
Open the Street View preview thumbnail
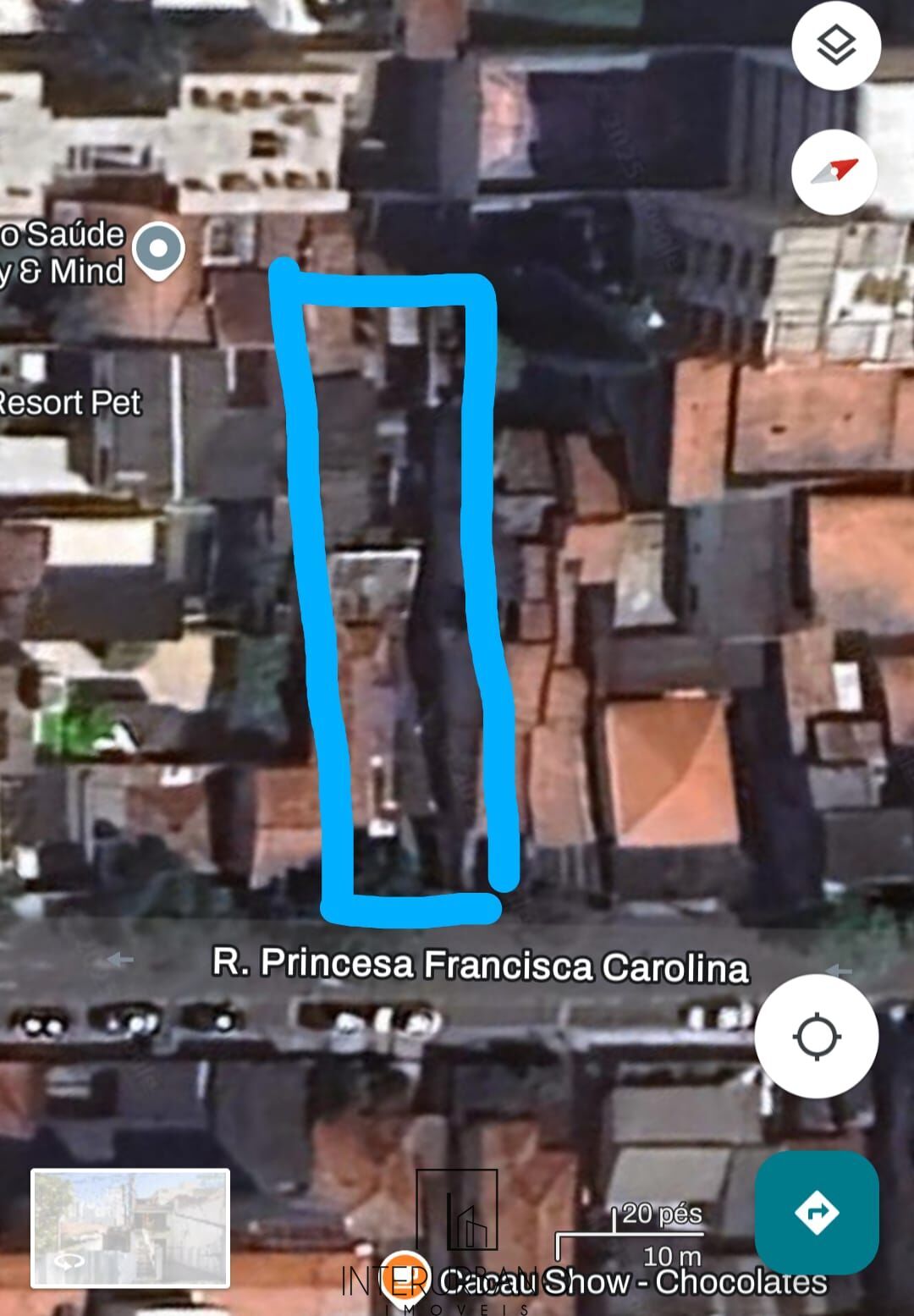tap(130, 1228)
